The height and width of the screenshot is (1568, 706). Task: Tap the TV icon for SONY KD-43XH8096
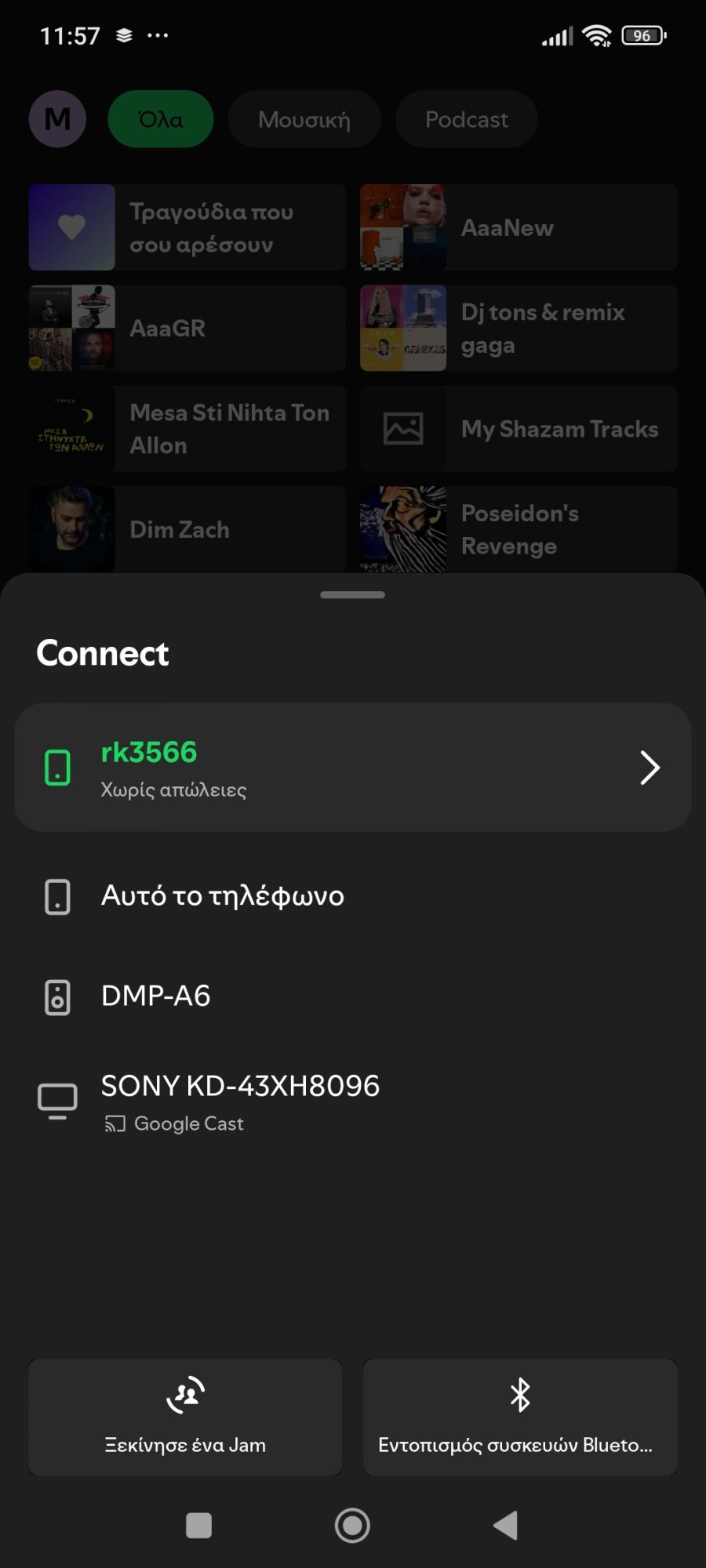point(56,1100)
